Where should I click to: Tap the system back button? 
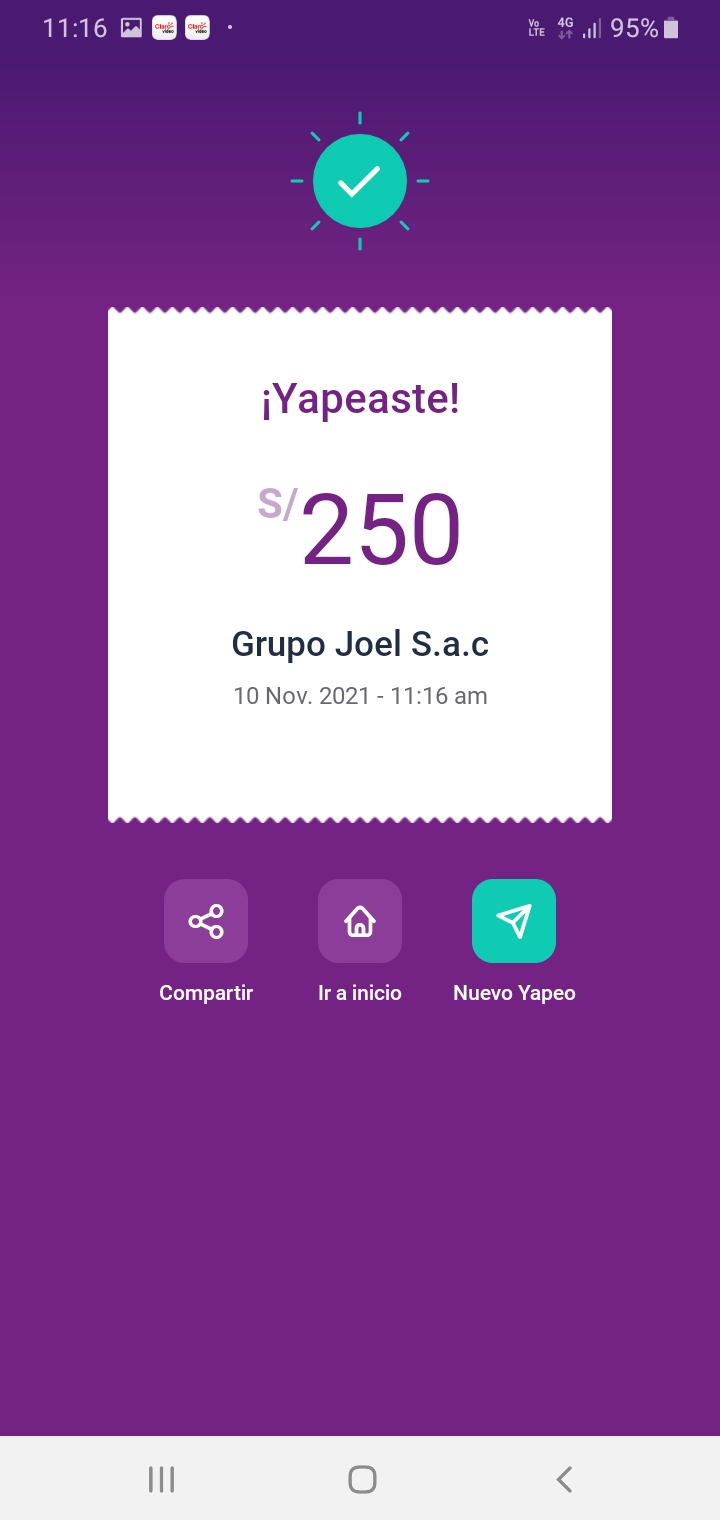click(x=564, y=1479)
